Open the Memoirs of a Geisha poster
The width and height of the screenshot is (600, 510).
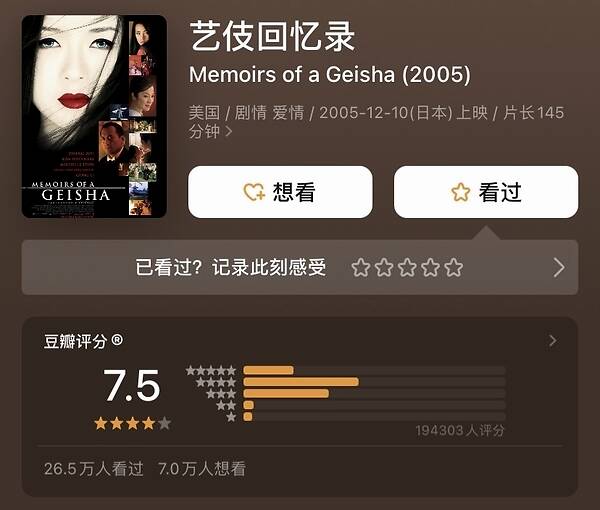click(94, 116)
